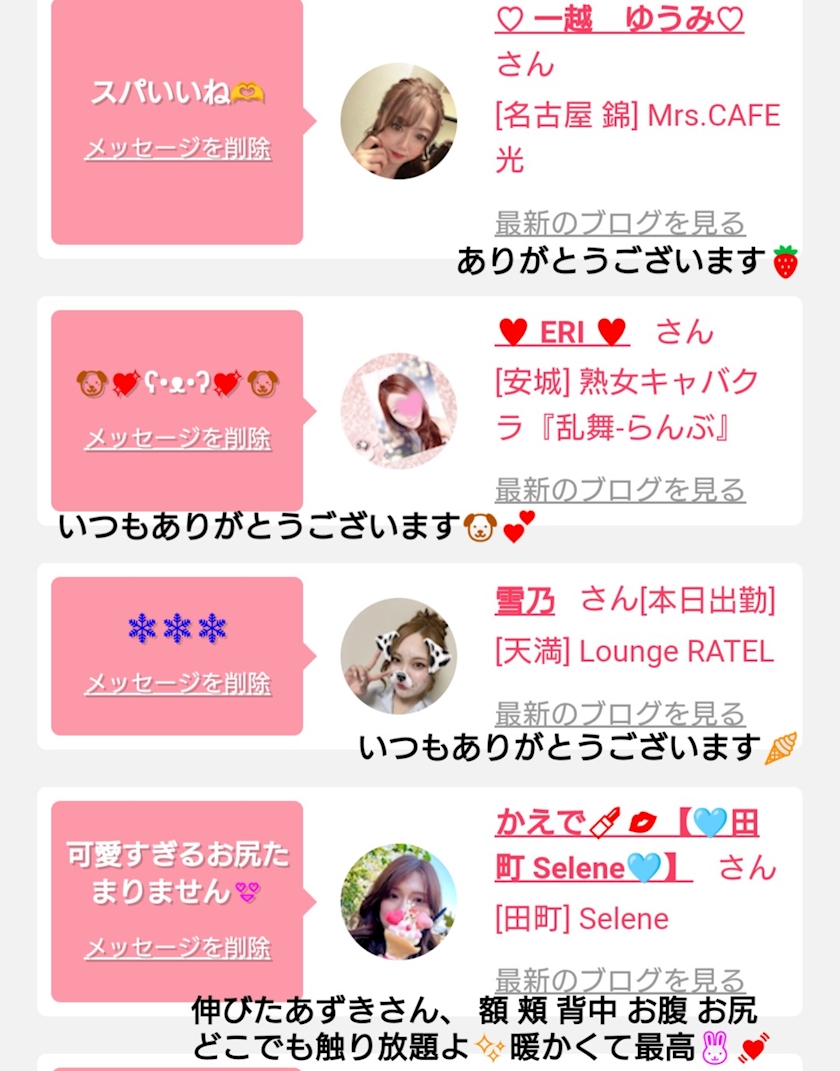This screenshot has width=840, height=1071.
Task: Delete the message sent by ERI
Action: pos(177,438)
